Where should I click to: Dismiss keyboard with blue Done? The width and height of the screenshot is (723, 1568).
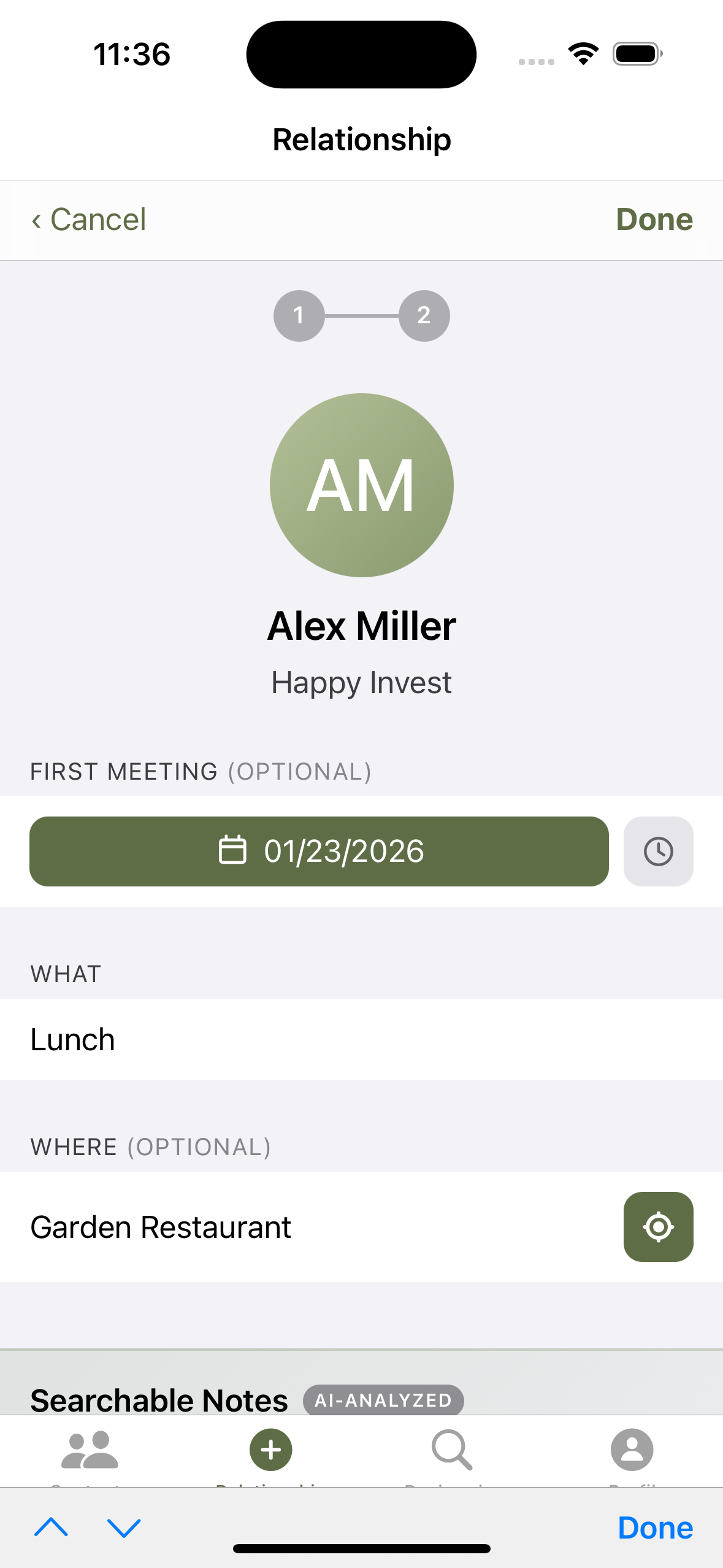[x=655, y=1528]
